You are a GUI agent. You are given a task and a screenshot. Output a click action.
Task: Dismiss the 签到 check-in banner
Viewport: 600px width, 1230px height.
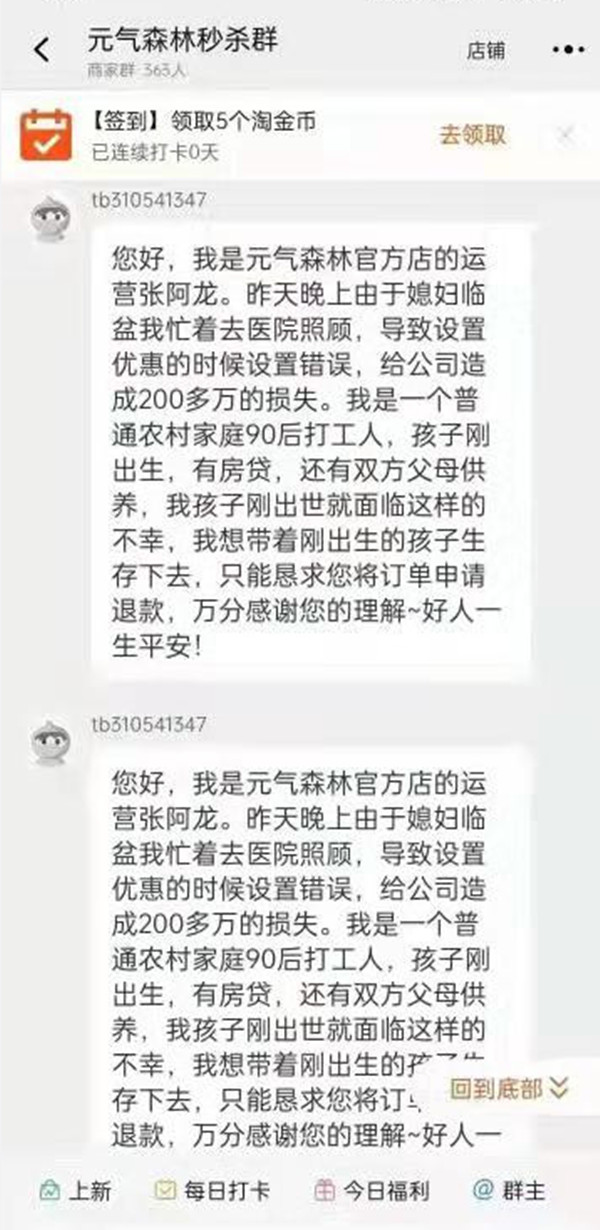point(566,135)
